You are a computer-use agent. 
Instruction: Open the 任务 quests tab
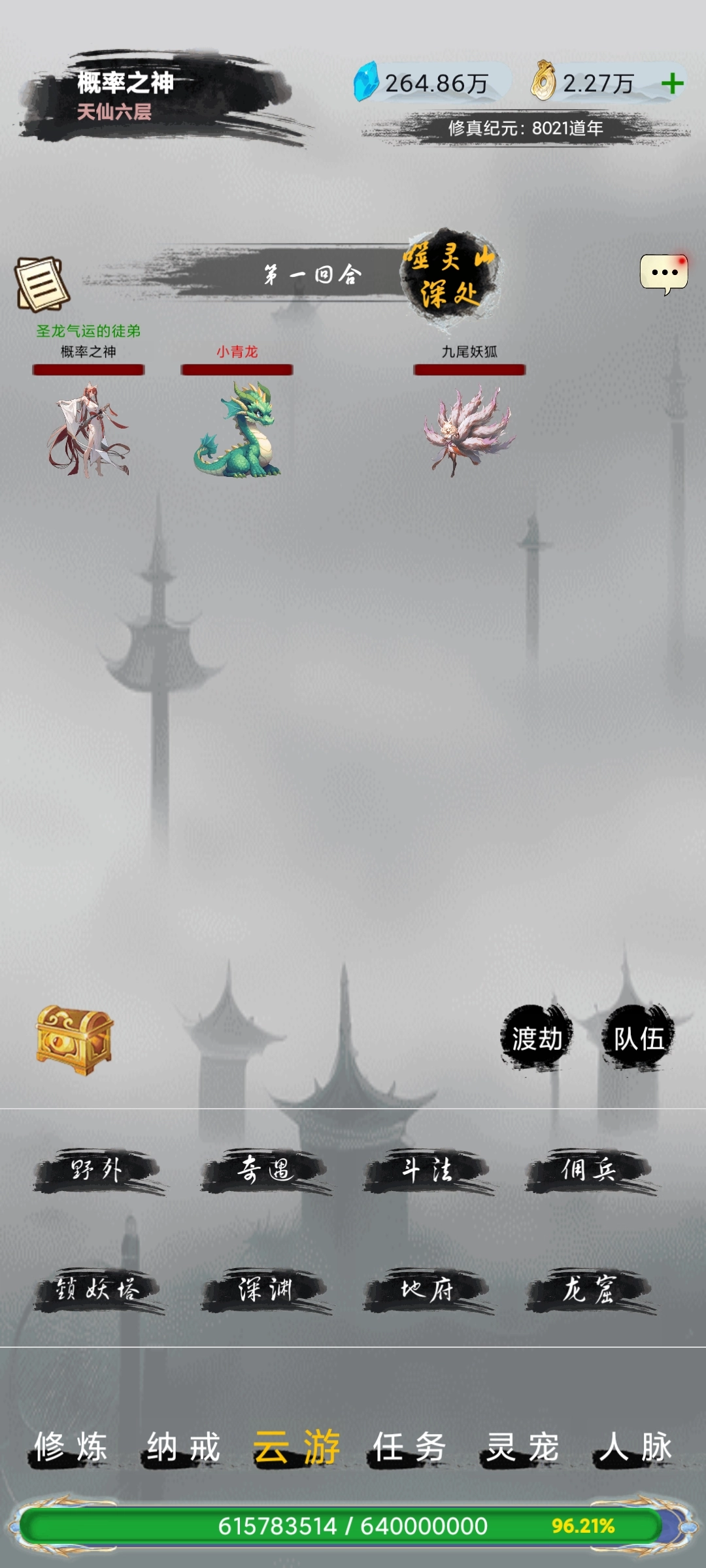pyautogui.click(x=409, y=1446)
